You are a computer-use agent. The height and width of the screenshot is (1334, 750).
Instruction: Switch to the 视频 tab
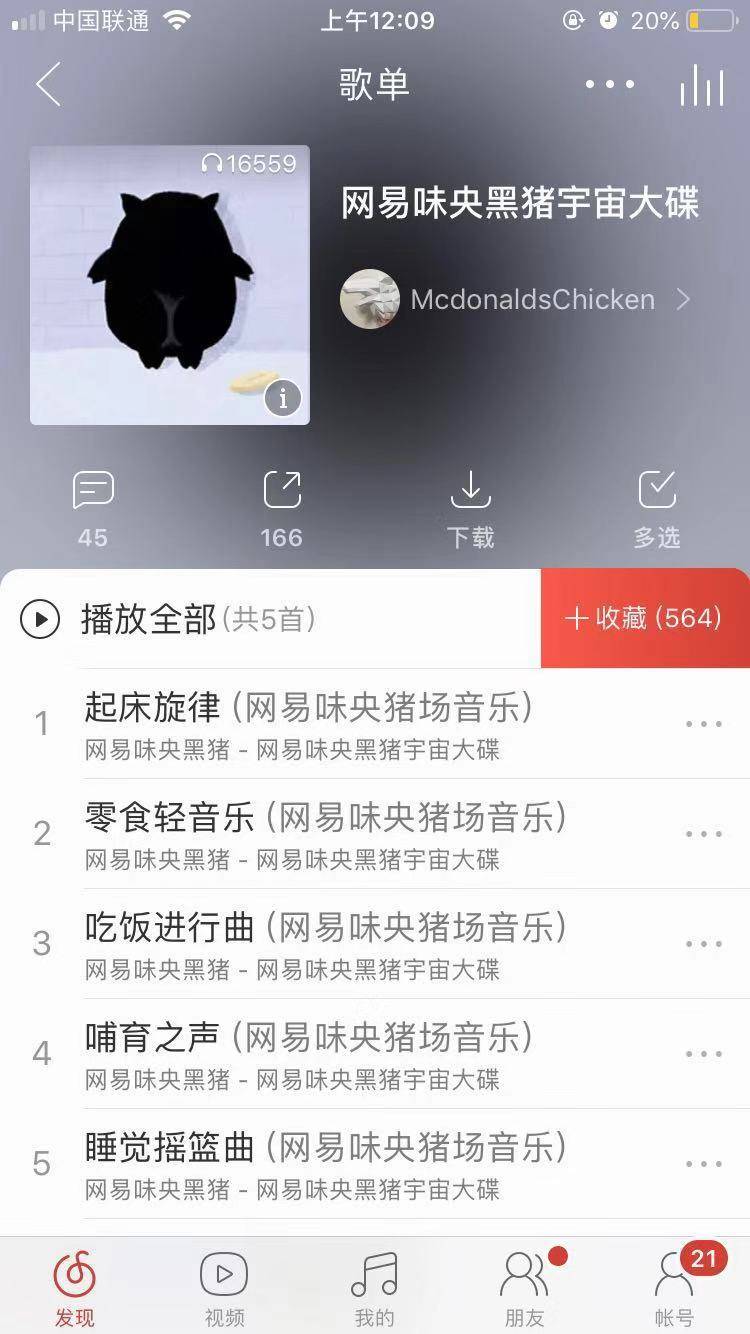coord(224,1288)
